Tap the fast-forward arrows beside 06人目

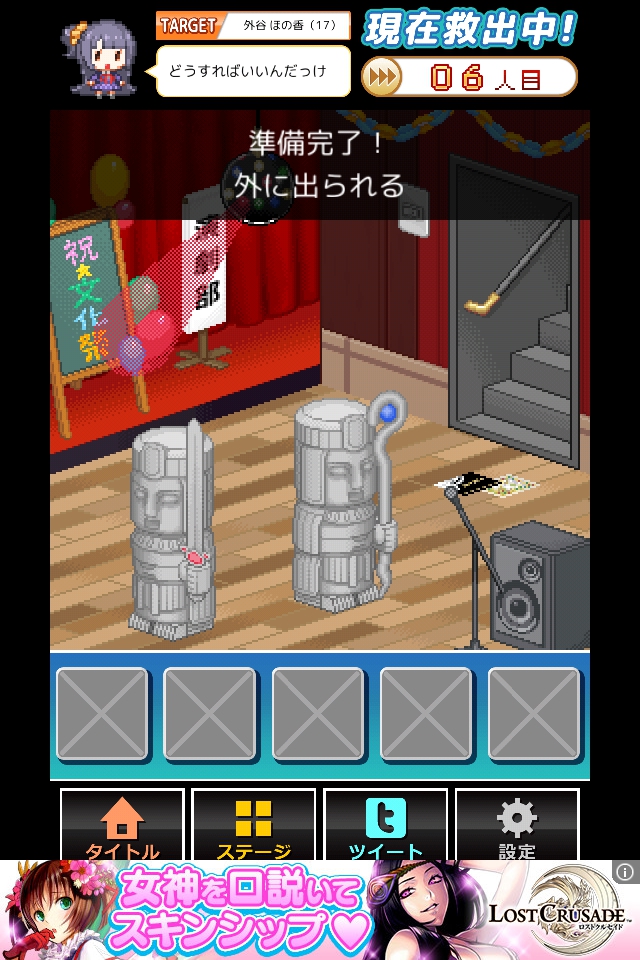tap(381, 77)
